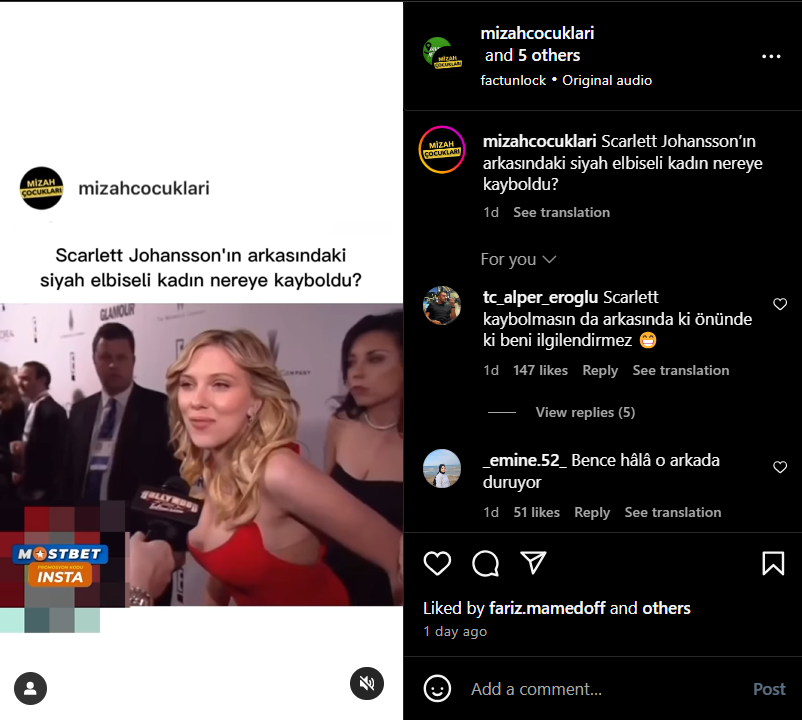Open the comment bubble icon
The height and width of the screenshot is (720, 802).
(x=485, y=563)
